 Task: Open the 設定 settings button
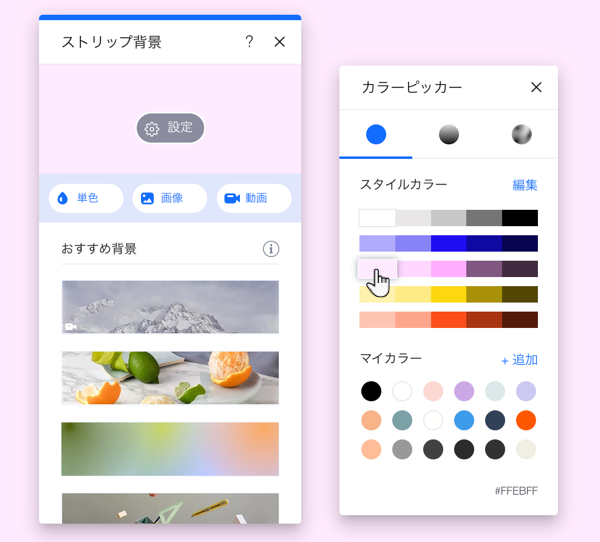[170, 128]
